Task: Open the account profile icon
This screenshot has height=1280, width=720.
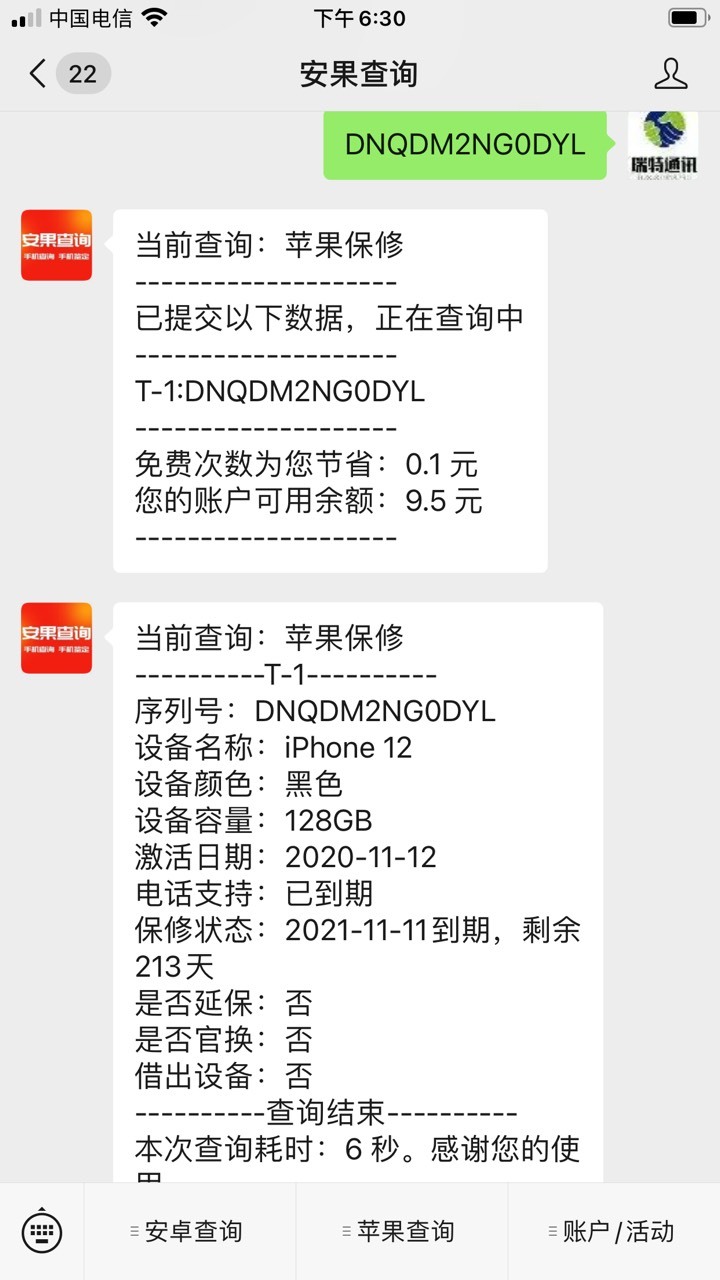Action: [670, 74]
